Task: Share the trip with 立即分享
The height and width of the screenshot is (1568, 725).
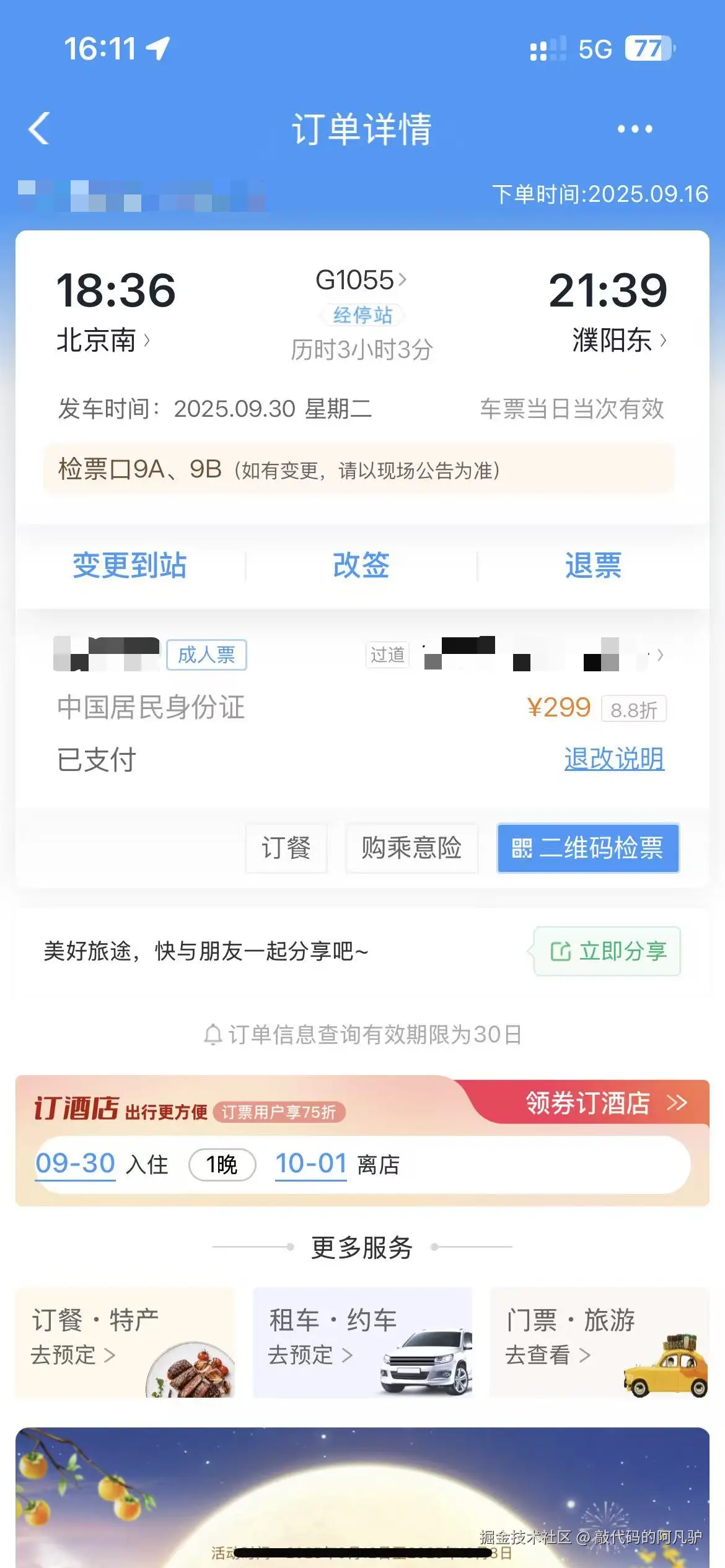Action: tap(607, 951)
